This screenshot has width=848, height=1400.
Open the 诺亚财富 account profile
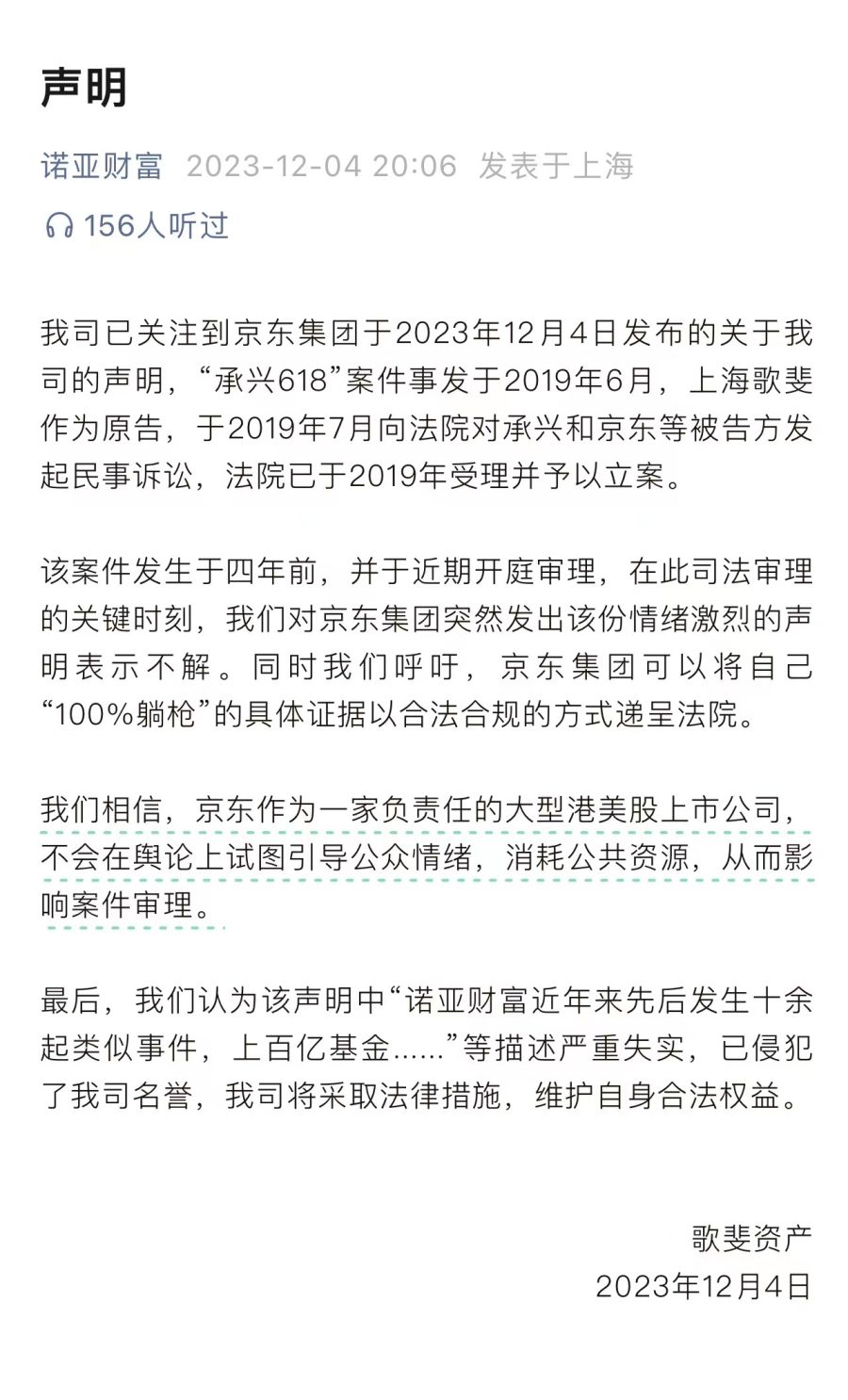coord(102,167)
